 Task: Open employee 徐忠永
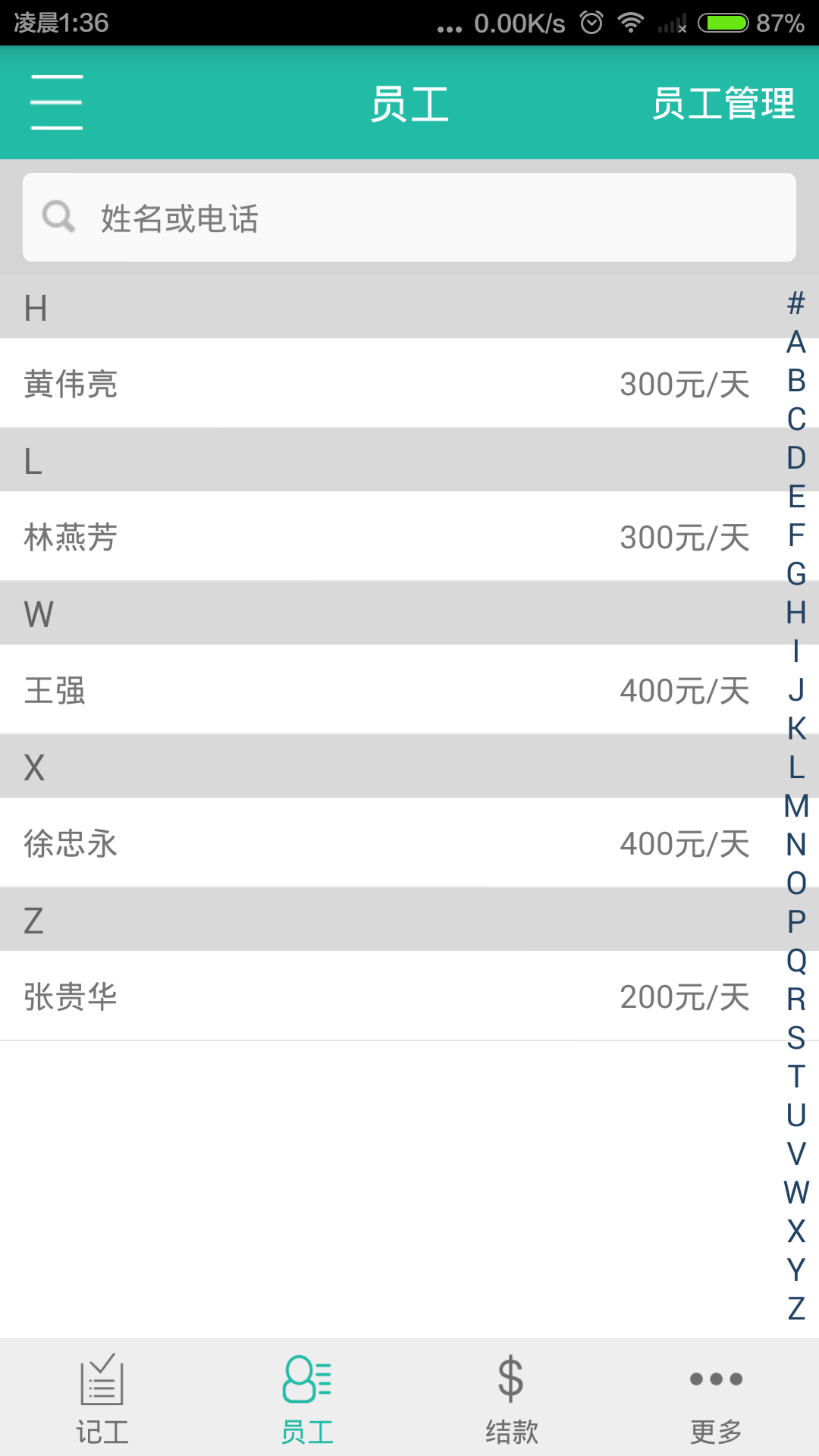(379, 843)
